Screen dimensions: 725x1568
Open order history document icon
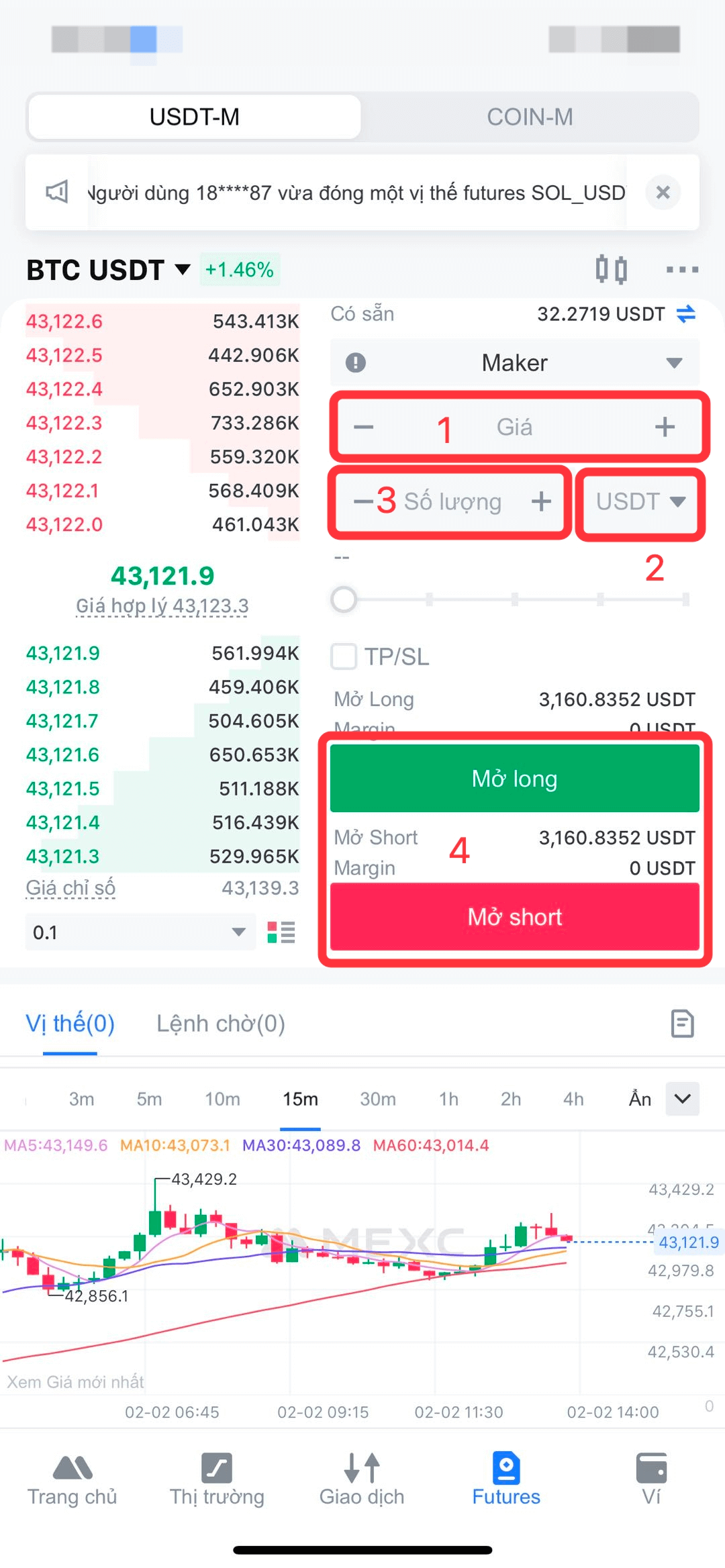click(682, 1024)
